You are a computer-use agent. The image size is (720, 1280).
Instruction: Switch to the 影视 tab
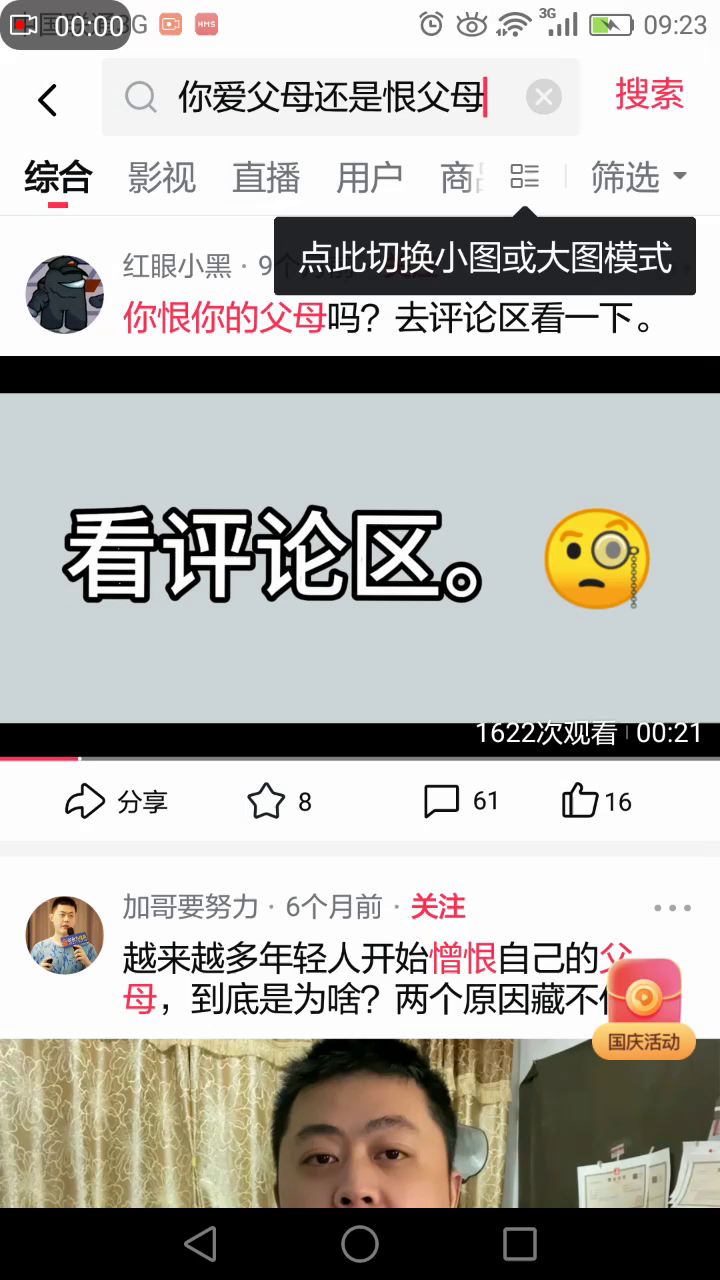point(162,178)
